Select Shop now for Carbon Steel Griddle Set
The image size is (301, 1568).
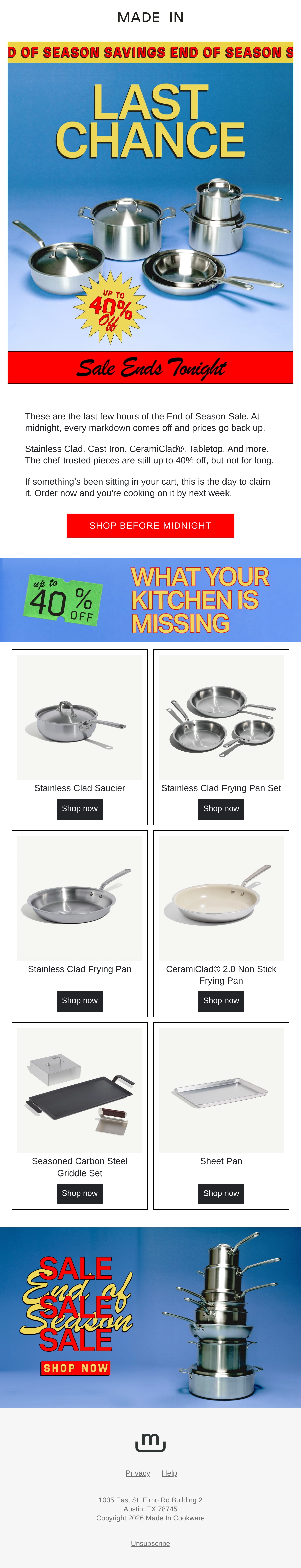[80, 1193]
